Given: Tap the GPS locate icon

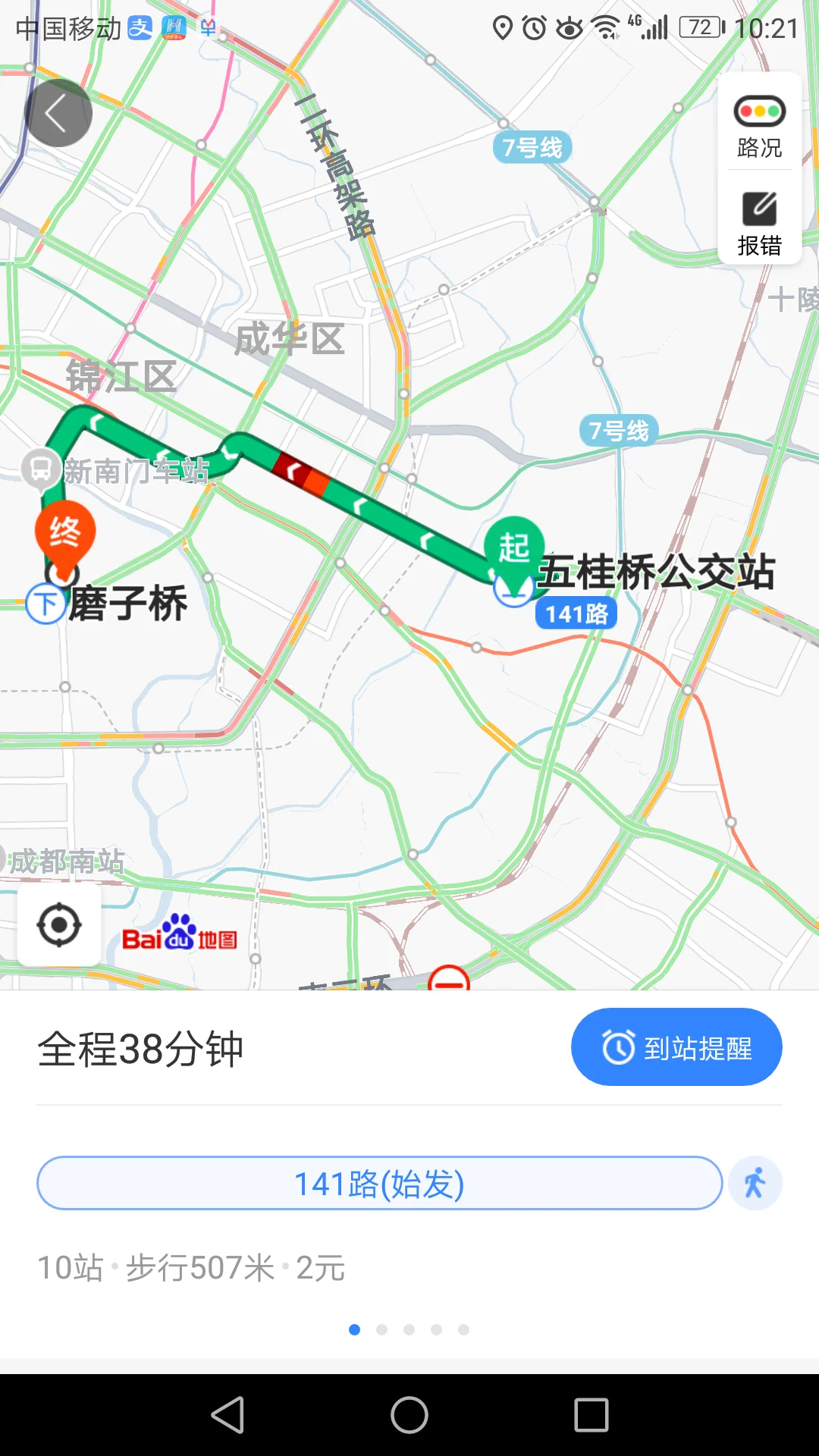Looking at the screenshot, I should pyautogui.click(x=59, y=924).
